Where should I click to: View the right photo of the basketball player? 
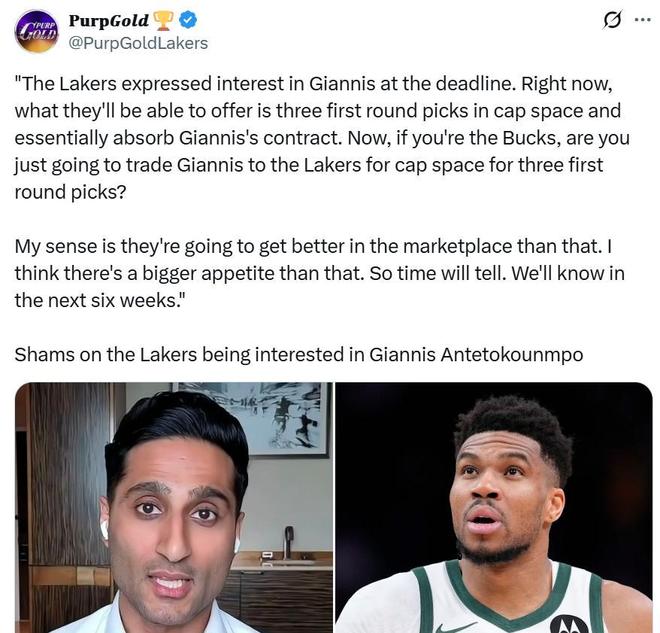[x=494, y=508]
